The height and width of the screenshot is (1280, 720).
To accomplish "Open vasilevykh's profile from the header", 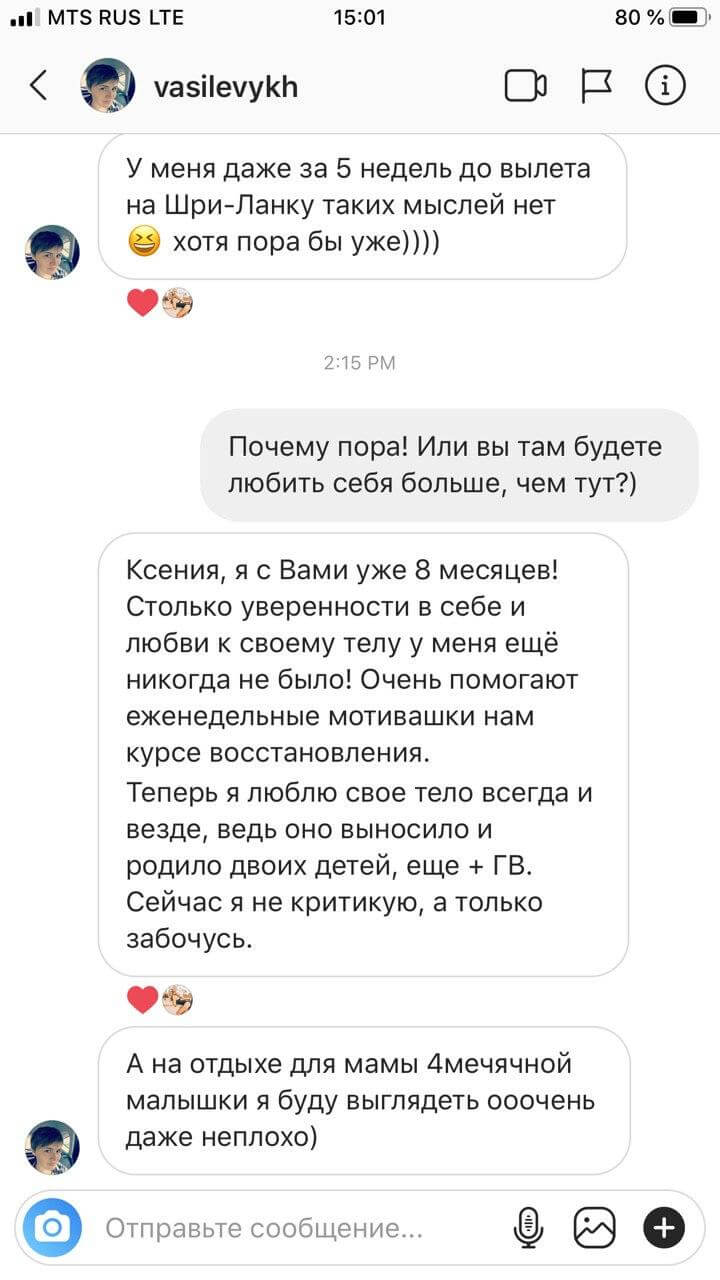I will pyautogui.click(x=225, y=87).
